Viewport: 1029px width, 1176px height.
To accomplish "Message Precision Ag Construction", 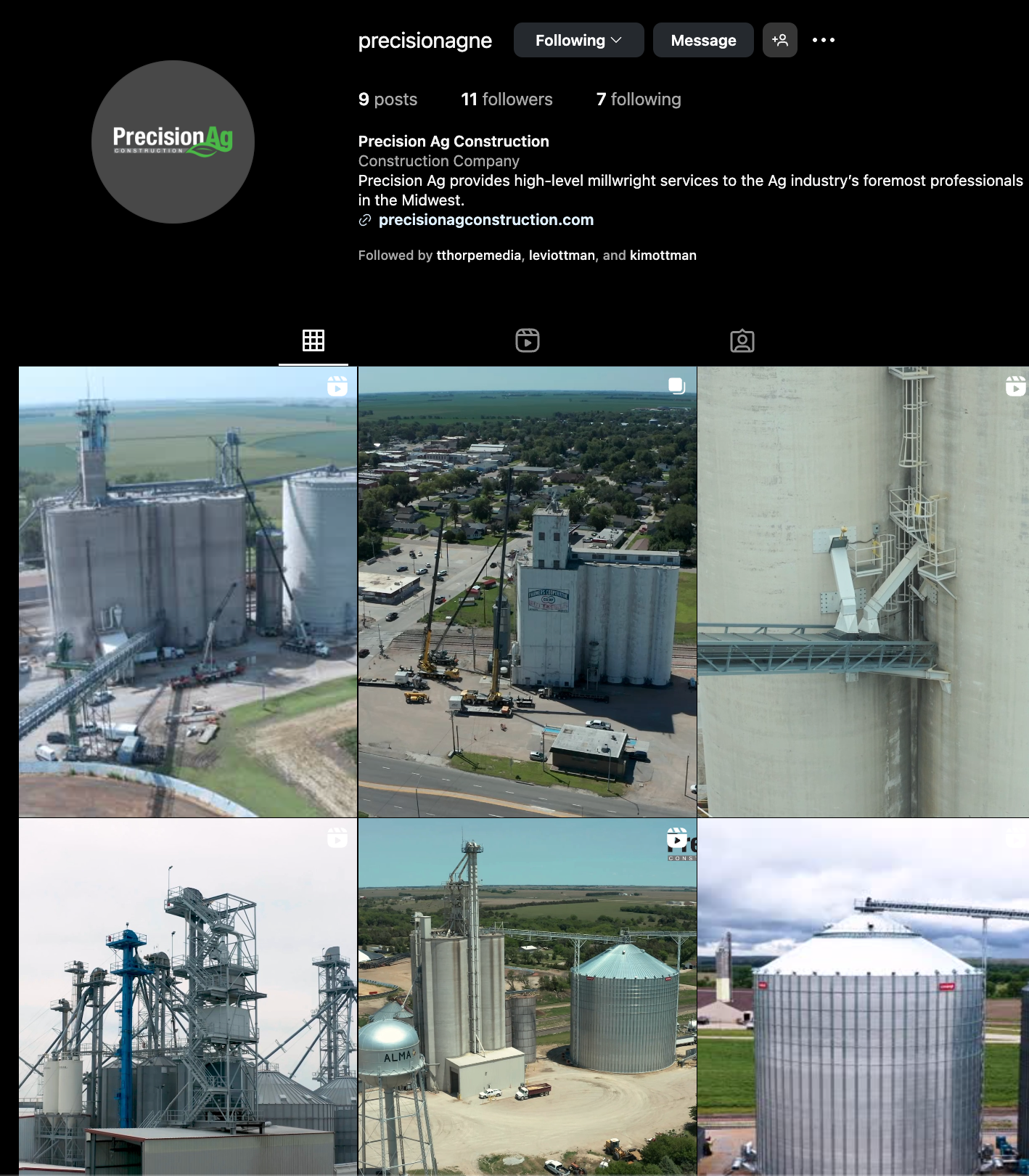I will [703, 40].
